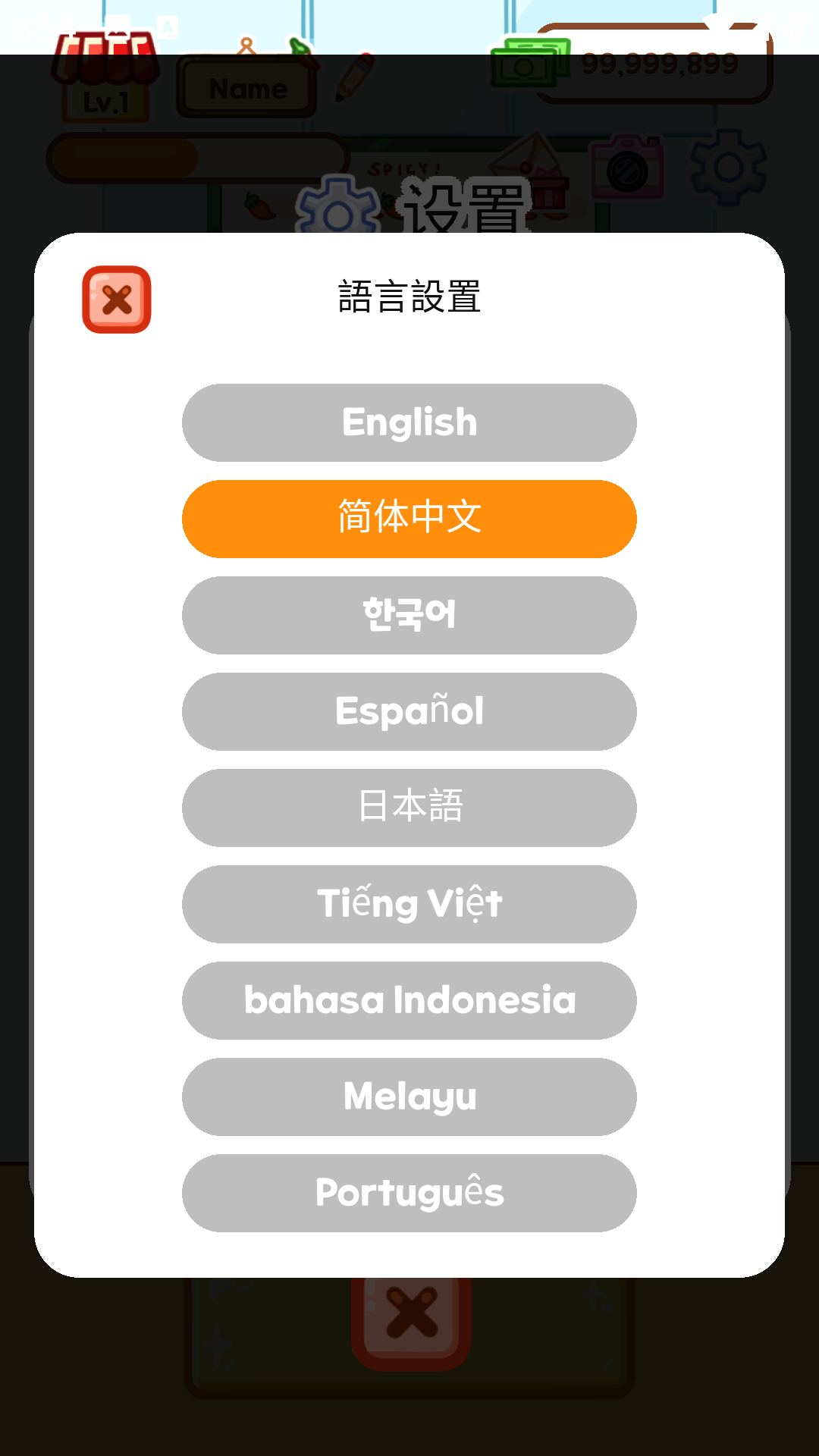
Task: Switch language to 한국어
Action: pyautogui.click(x=409, y=615)
